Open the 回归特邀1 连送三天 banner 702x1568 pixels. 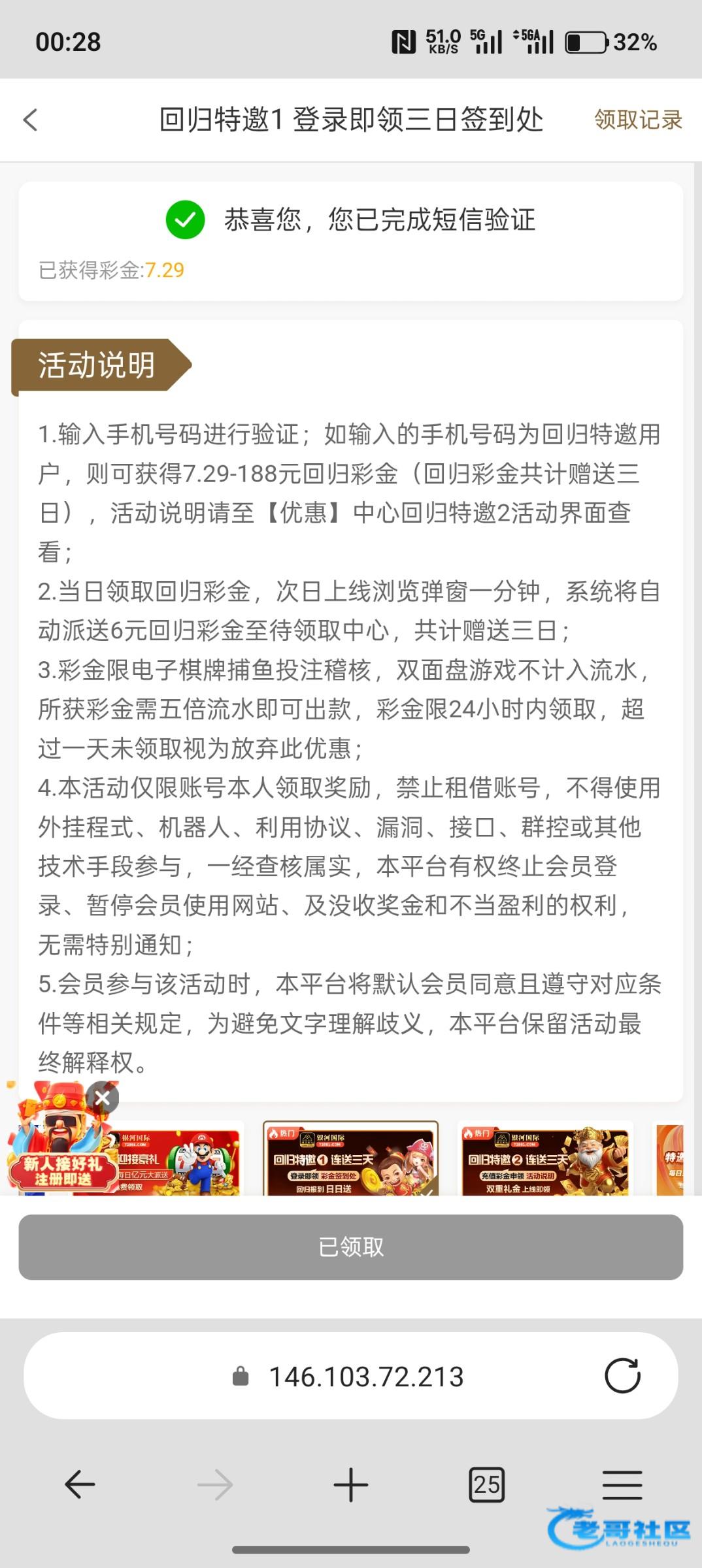click(350, 1160)
